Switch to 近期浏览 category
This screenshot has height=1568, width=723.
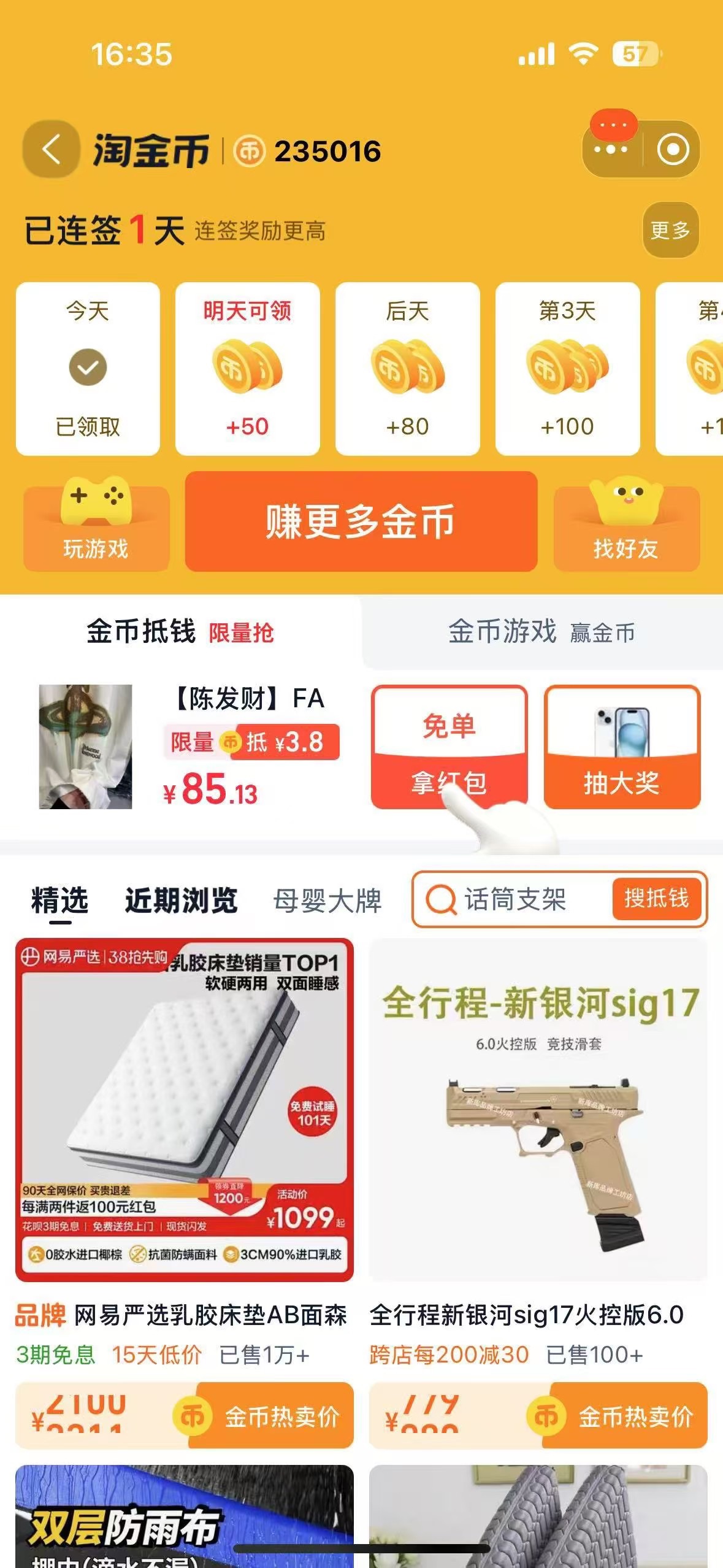(x=181, y=901)
